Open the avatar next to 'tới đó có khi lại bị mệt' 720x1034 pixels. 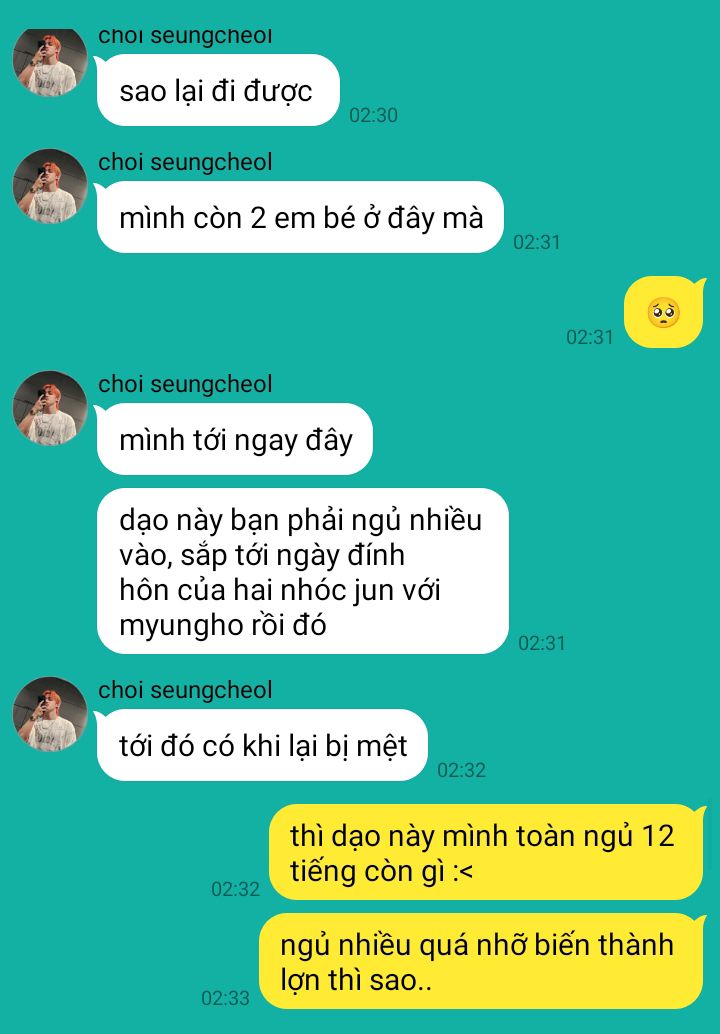point(49,714)
